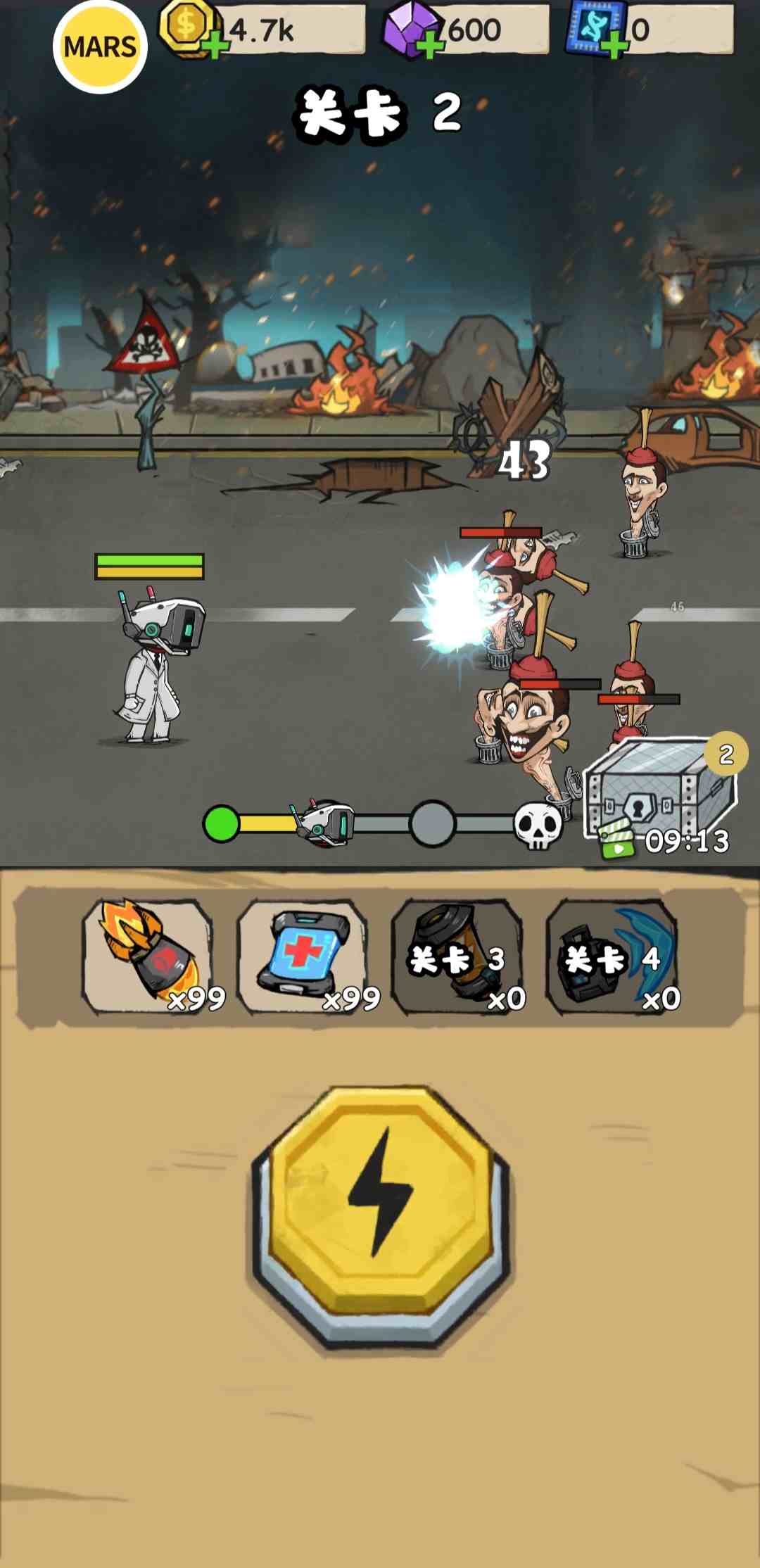Add more gold coins
Image resolution: width=760 pixels, height=1568 pixels.
point(215,47)
